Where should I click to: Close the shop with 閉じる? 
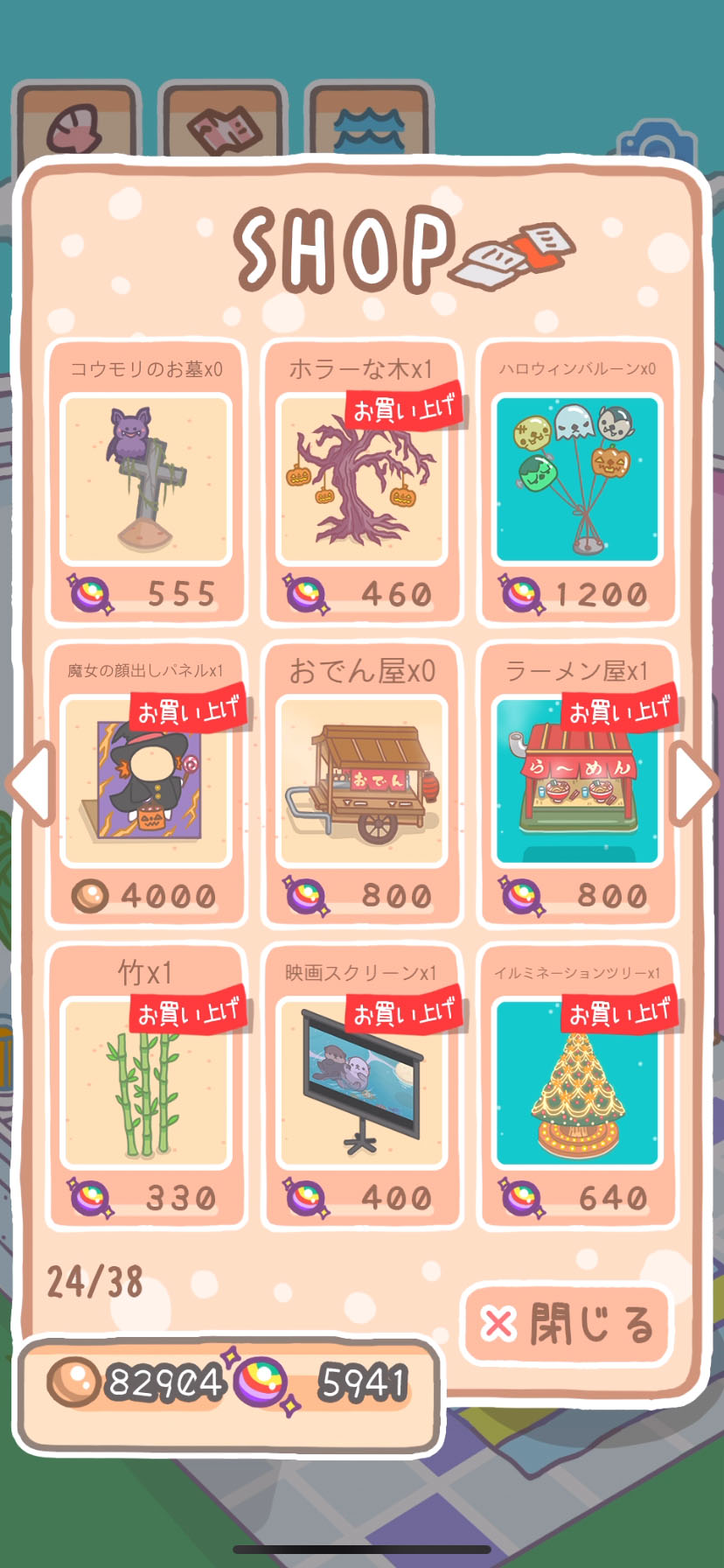(x=567, y=1324)
